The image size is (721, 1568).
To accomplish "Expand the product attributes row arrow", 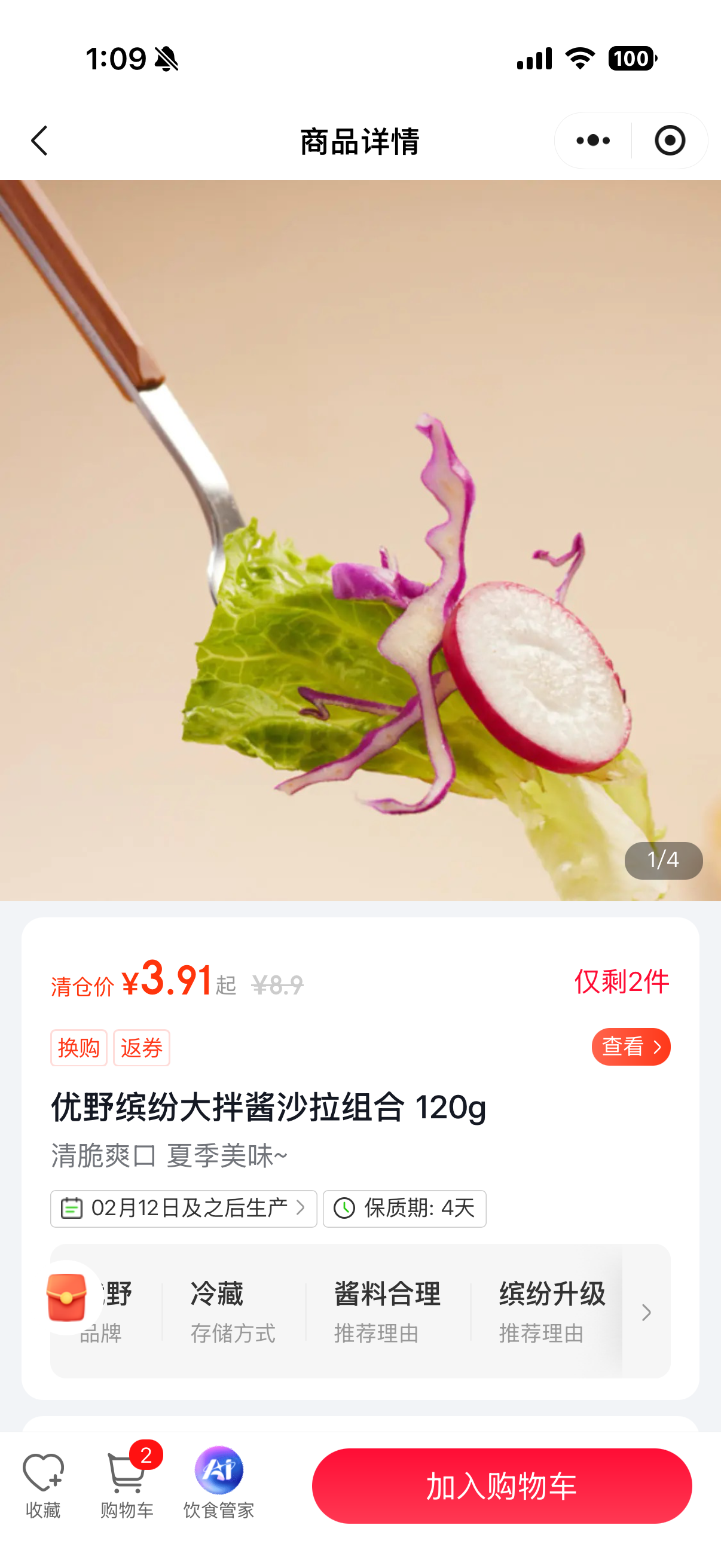I will click(x=646, y=1312).
